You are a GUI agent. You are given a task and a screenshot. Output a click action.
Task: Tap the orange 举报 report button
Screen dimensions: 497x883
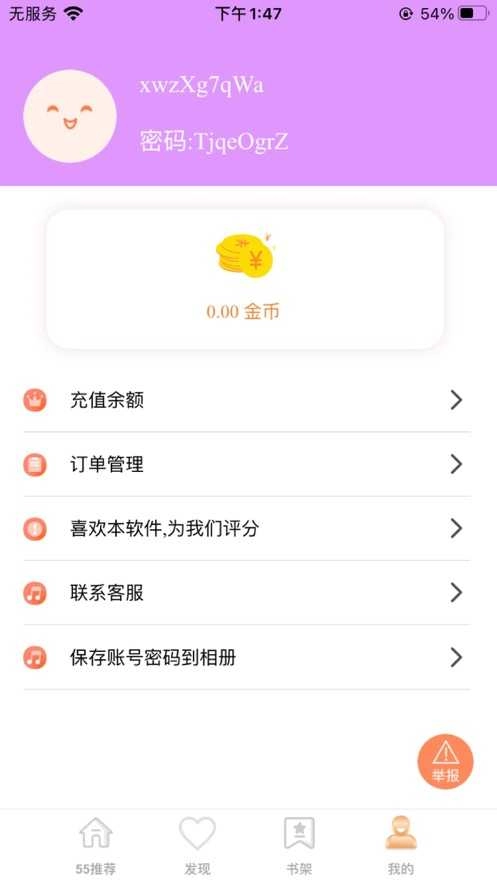pos(445,761)
